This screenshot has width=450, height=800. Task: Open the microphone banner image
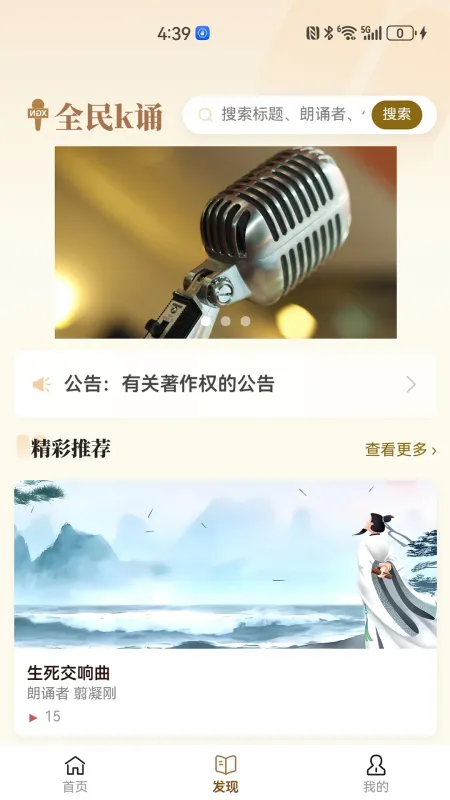[226, 242]
